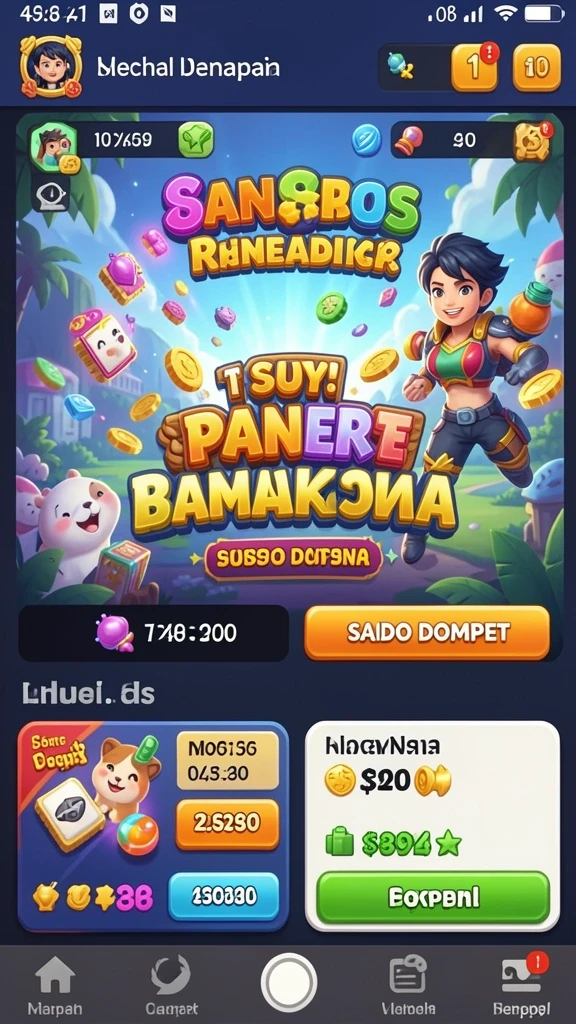Open the SUBSO DOTSNA banner button
The image size is (576, 1024).
tap(293, 558)
